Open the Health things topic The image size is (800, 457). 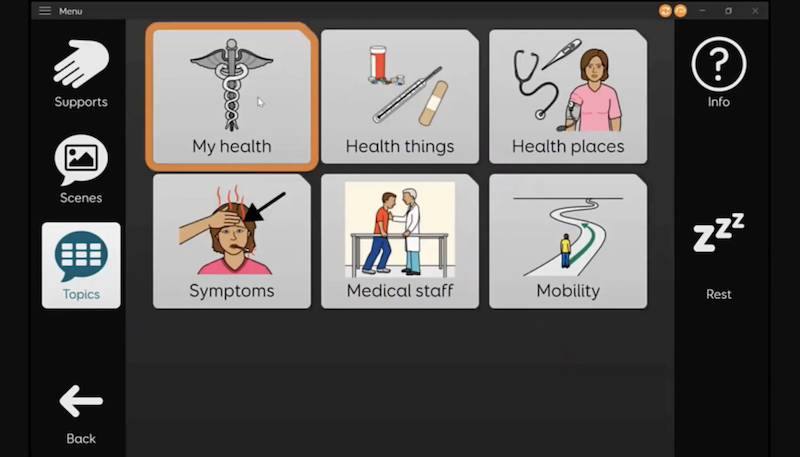click(399, 98)
